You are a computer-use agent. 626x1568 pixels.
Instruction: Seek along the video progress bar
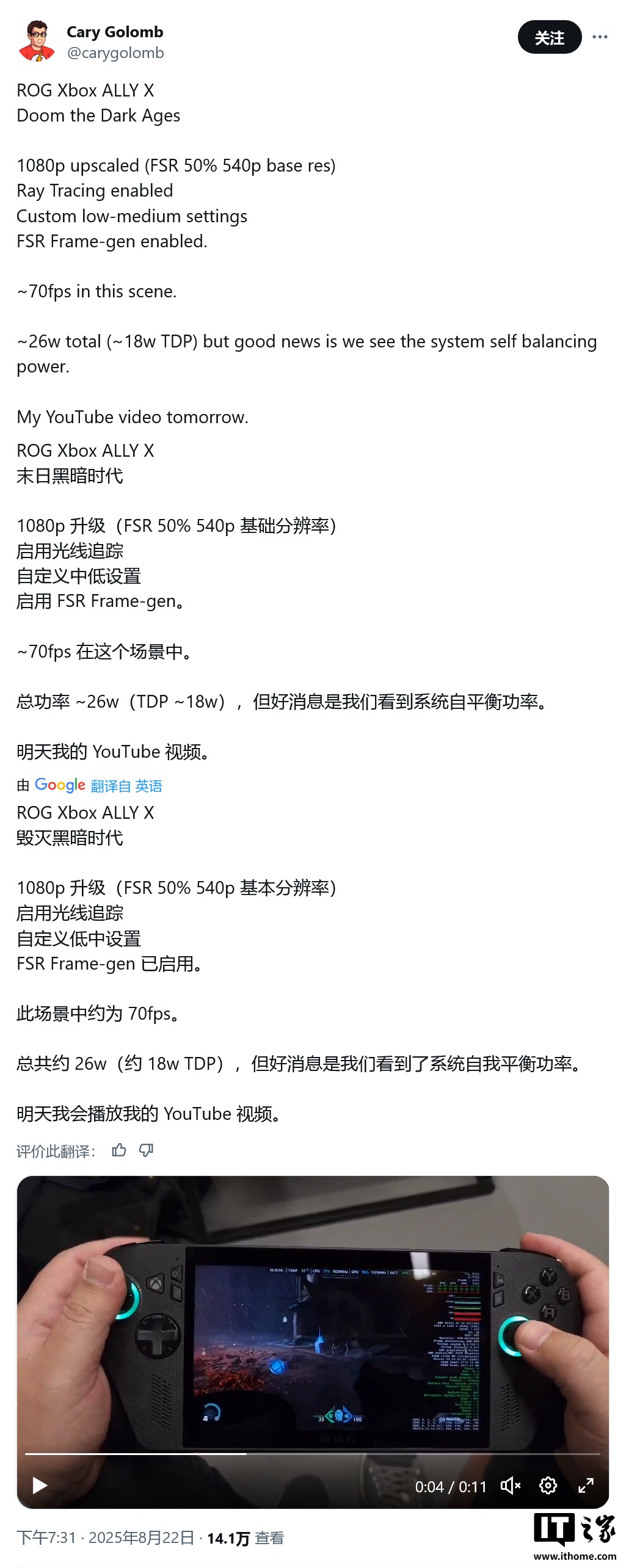[366, 1454]
